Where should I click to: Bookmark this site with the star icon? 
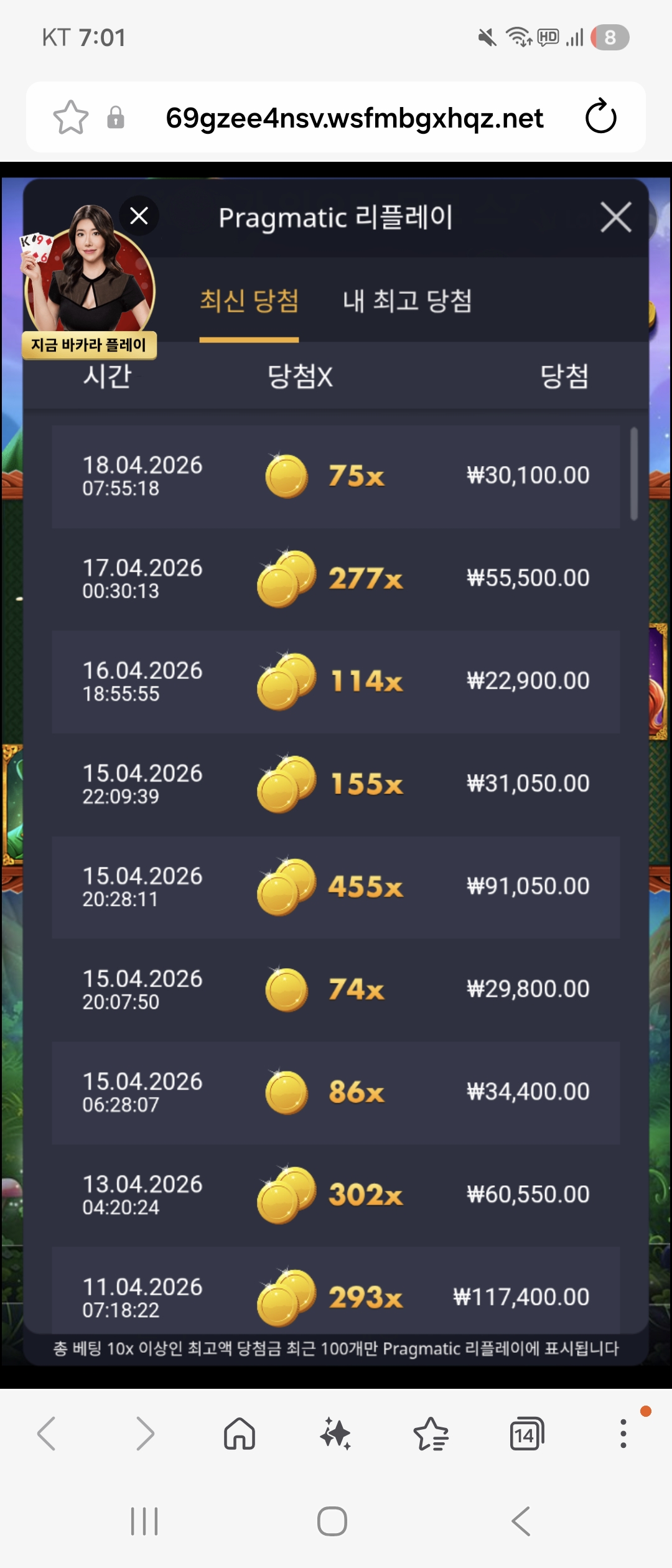(71, 117)
